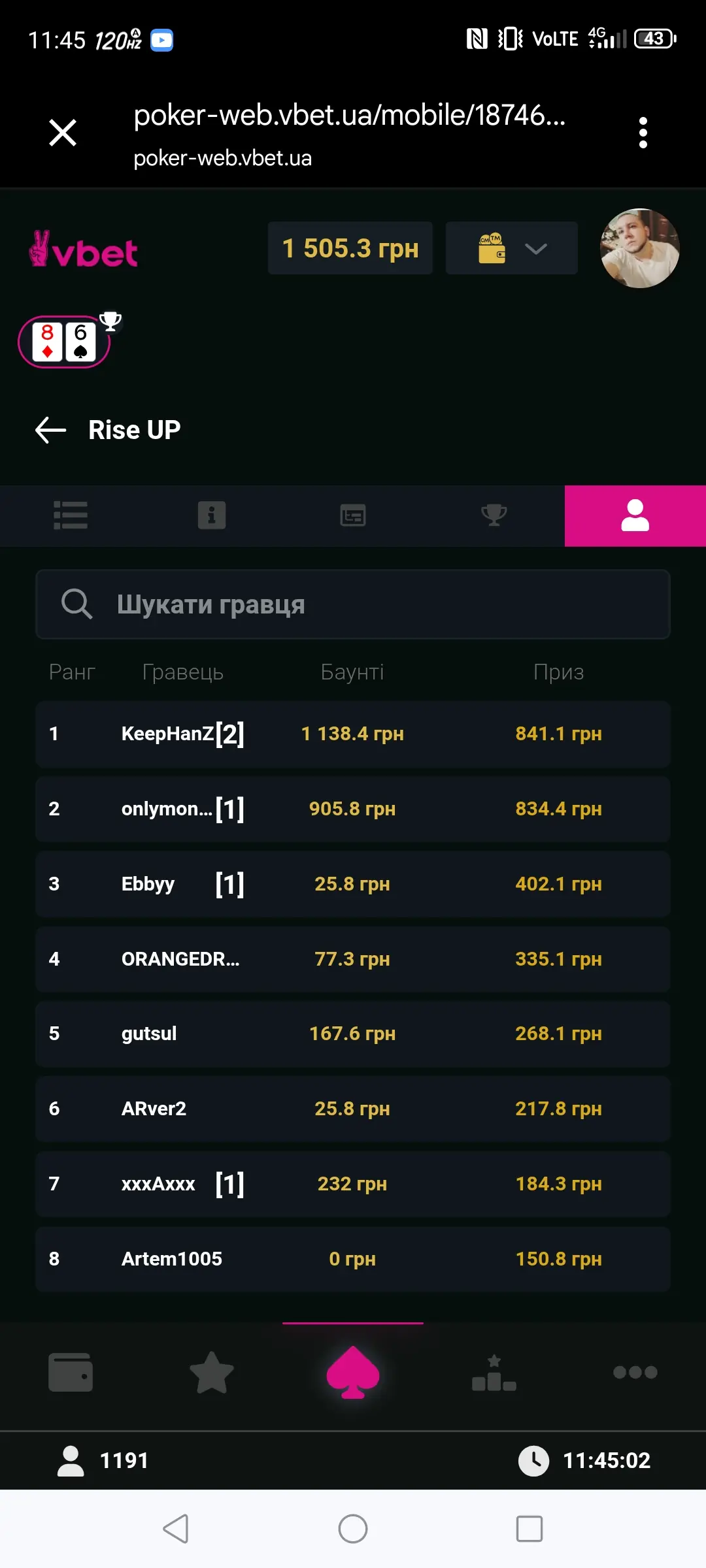Viewport: 706px width, 1568px height.
Task: Open the browser overflow menu
Action: (643, 133)
